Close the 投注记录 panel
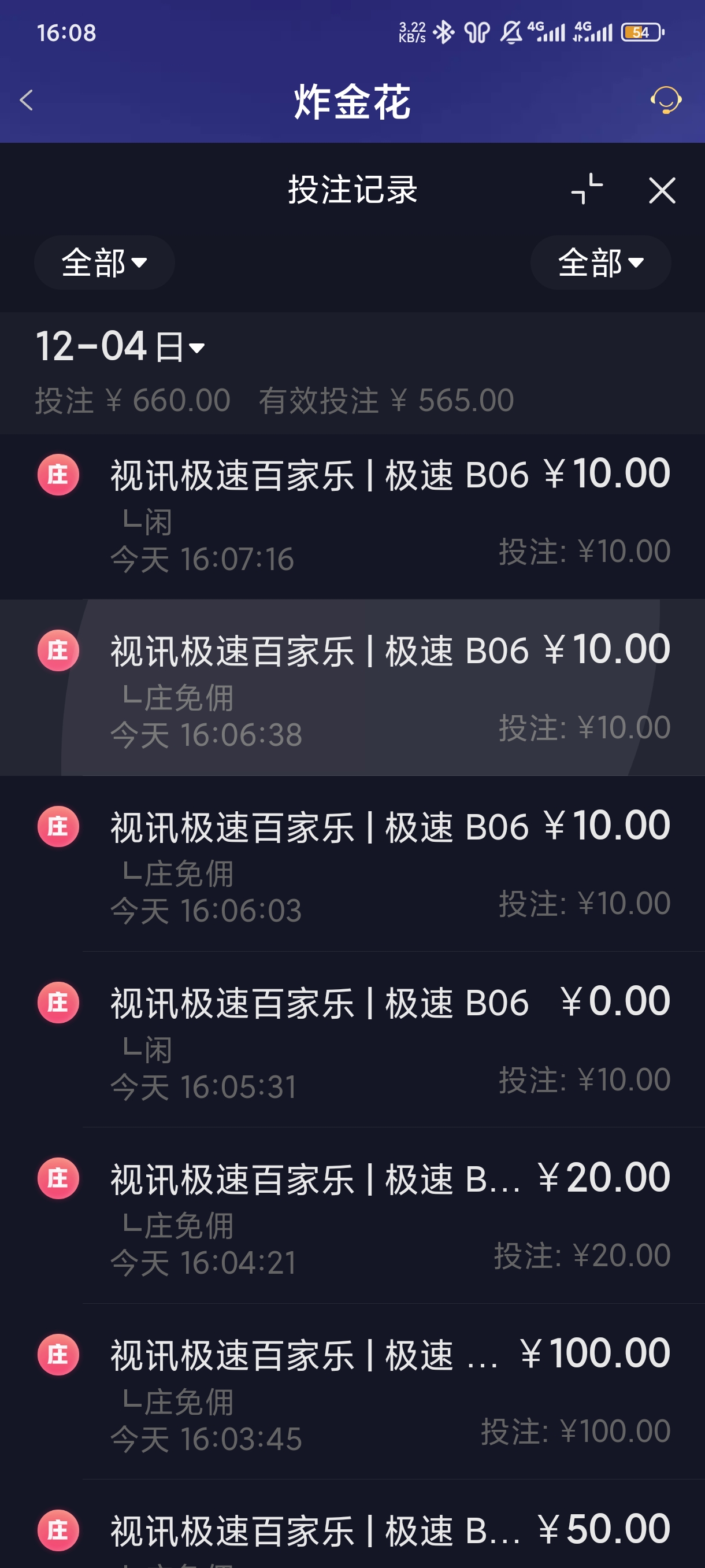705x1568 pixels. 663,190
